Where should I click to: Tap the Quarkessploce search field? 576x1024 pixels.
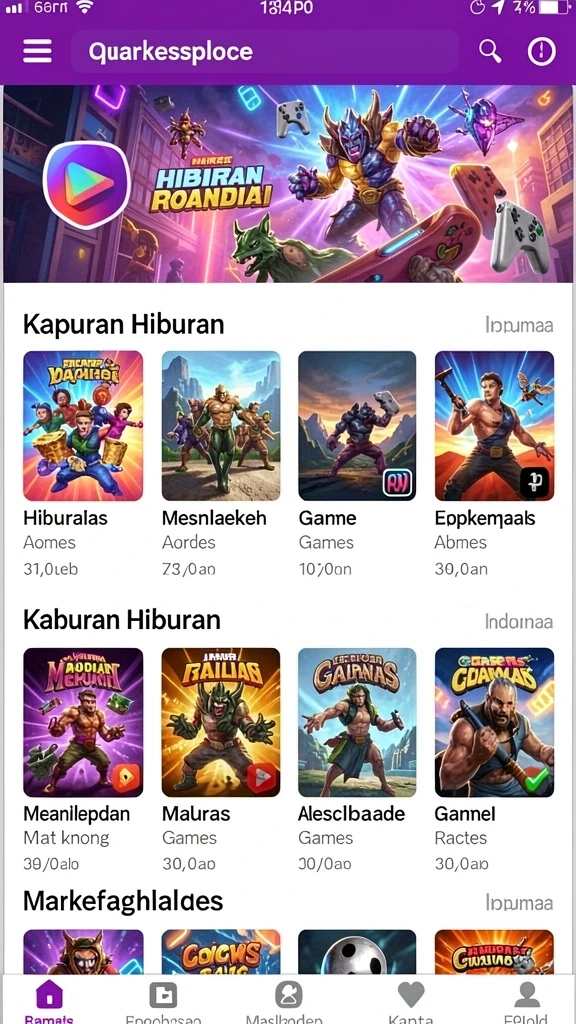(x=264, y=51)
